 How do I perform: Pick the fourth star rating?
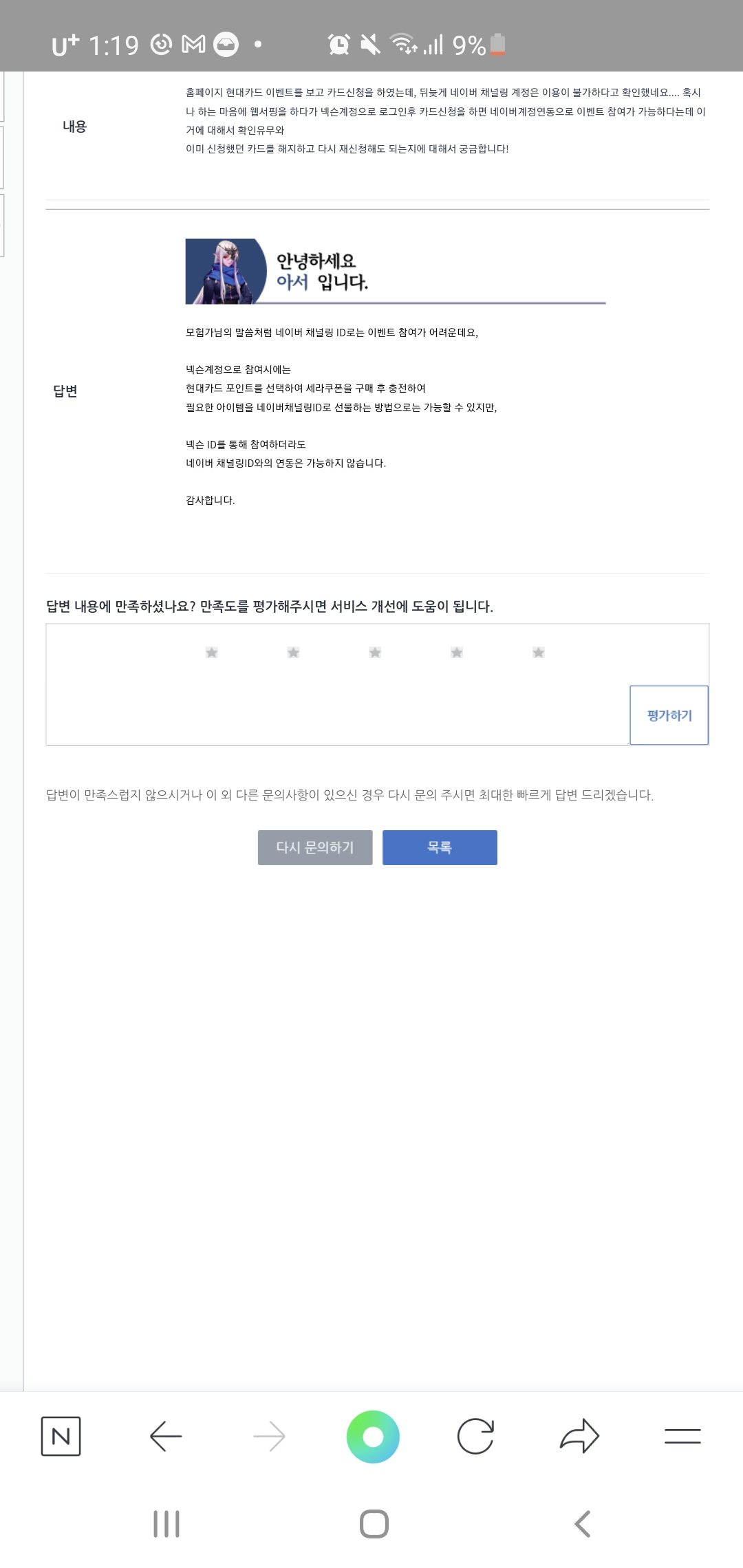(457, 652)
